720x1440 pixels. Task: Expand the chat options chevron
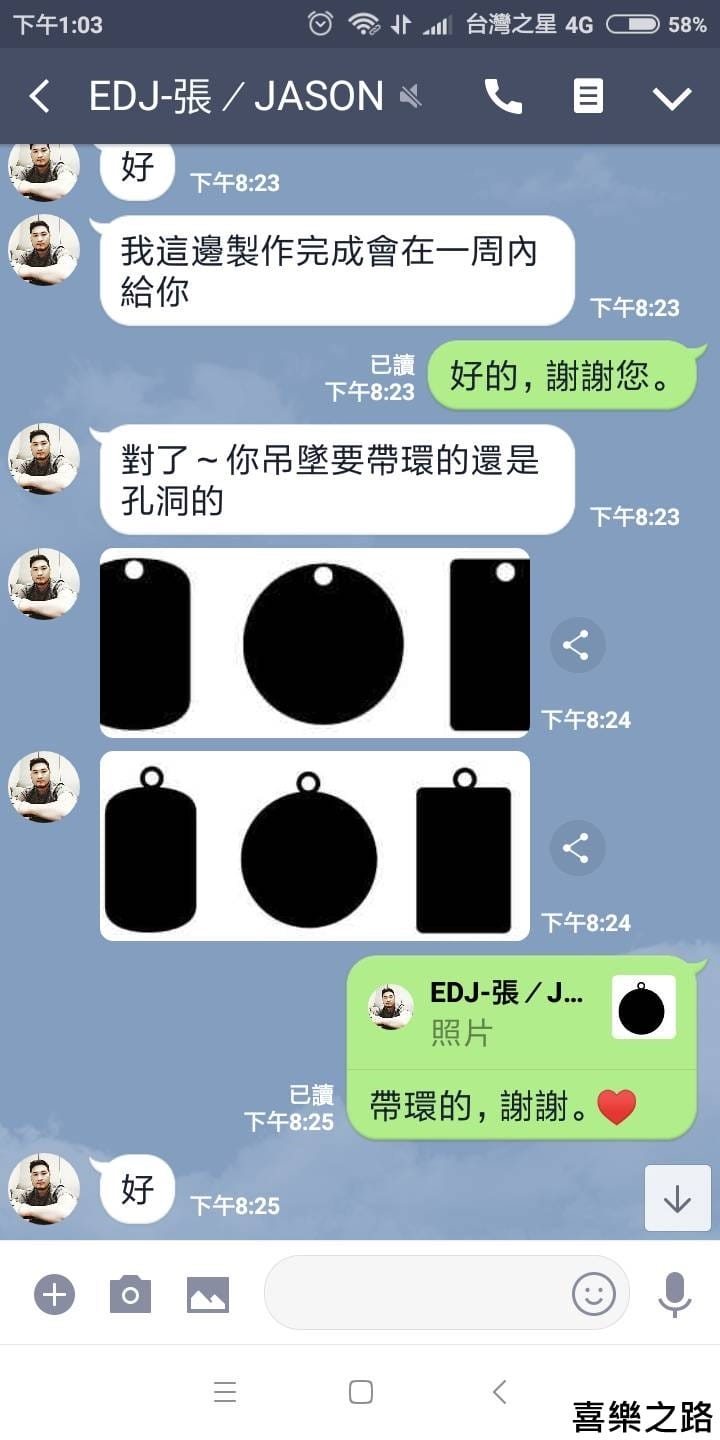(x=671, y=97)
